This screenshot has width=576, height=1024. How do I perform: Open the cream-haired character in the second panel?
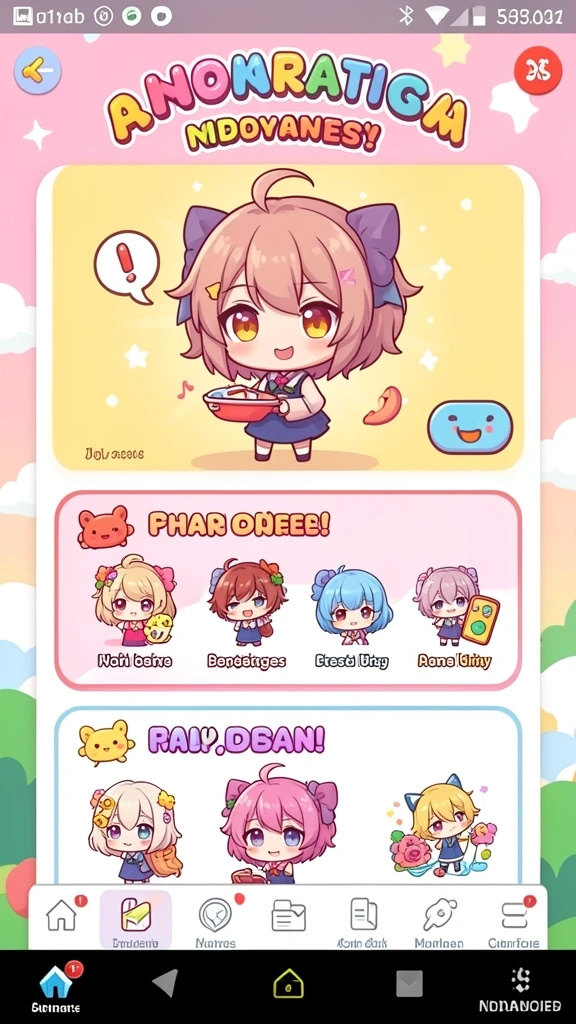point(136,831)
